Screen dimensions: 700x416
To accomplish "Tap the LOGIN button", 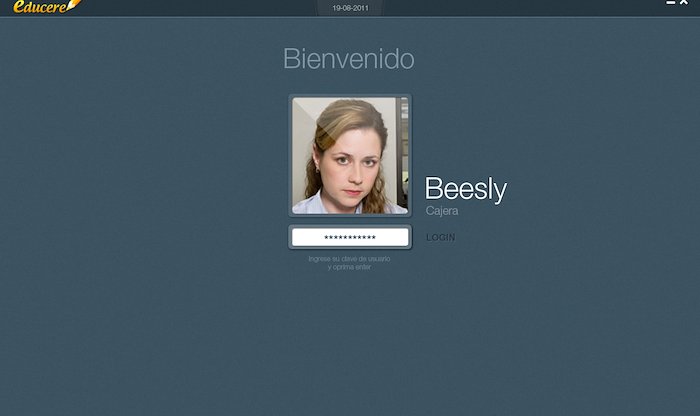I will coord(440,238).
